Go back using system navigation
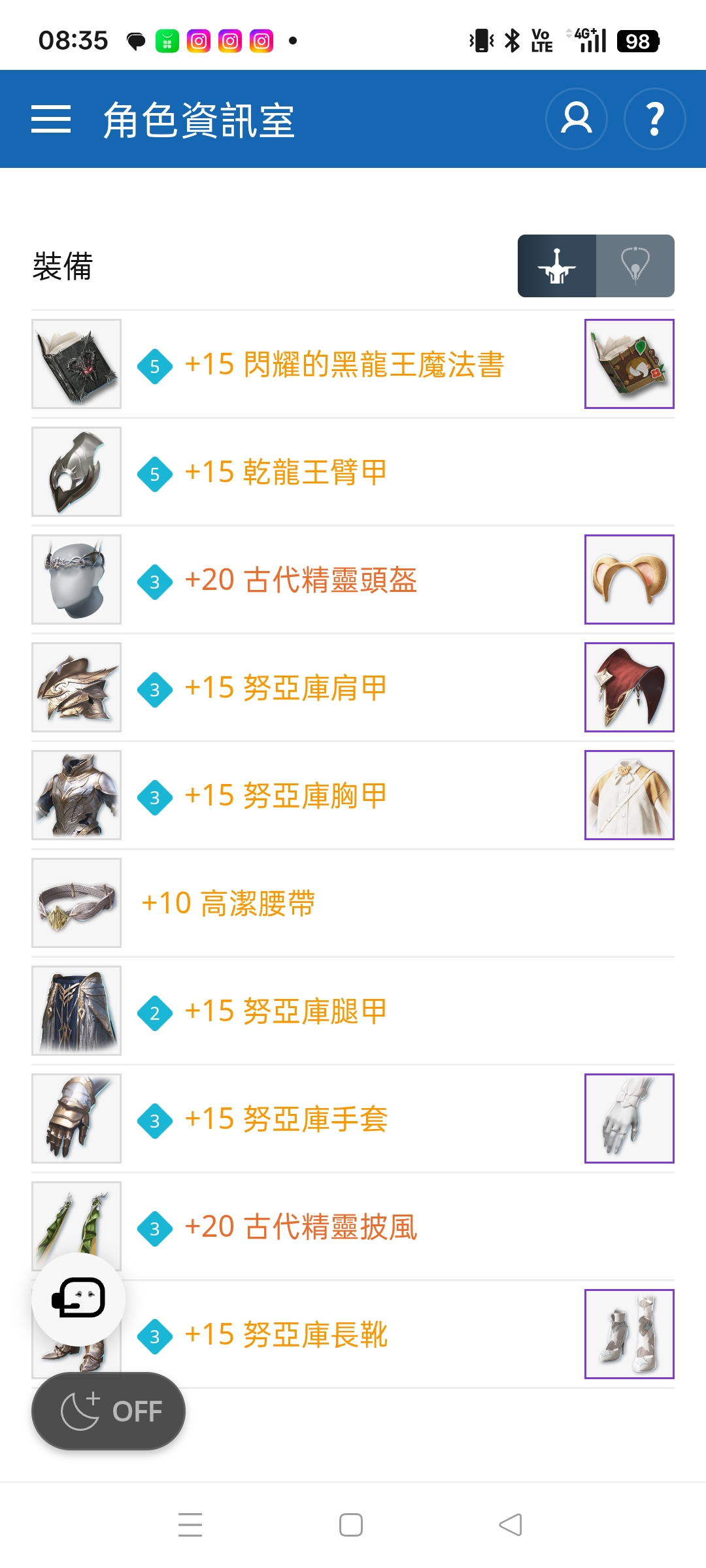The image size is (706, 1568). click(511, 1525)
